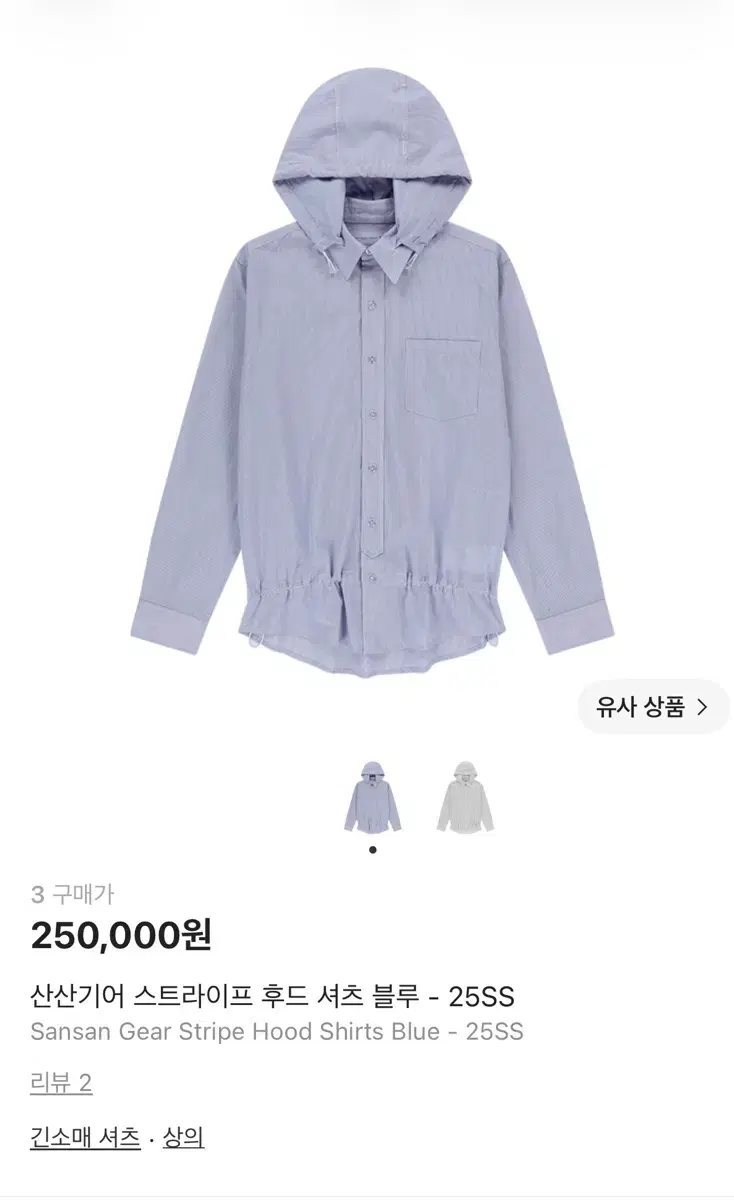Select the grey shirt thumbnail
The image size is (734, 1200).
465,796
